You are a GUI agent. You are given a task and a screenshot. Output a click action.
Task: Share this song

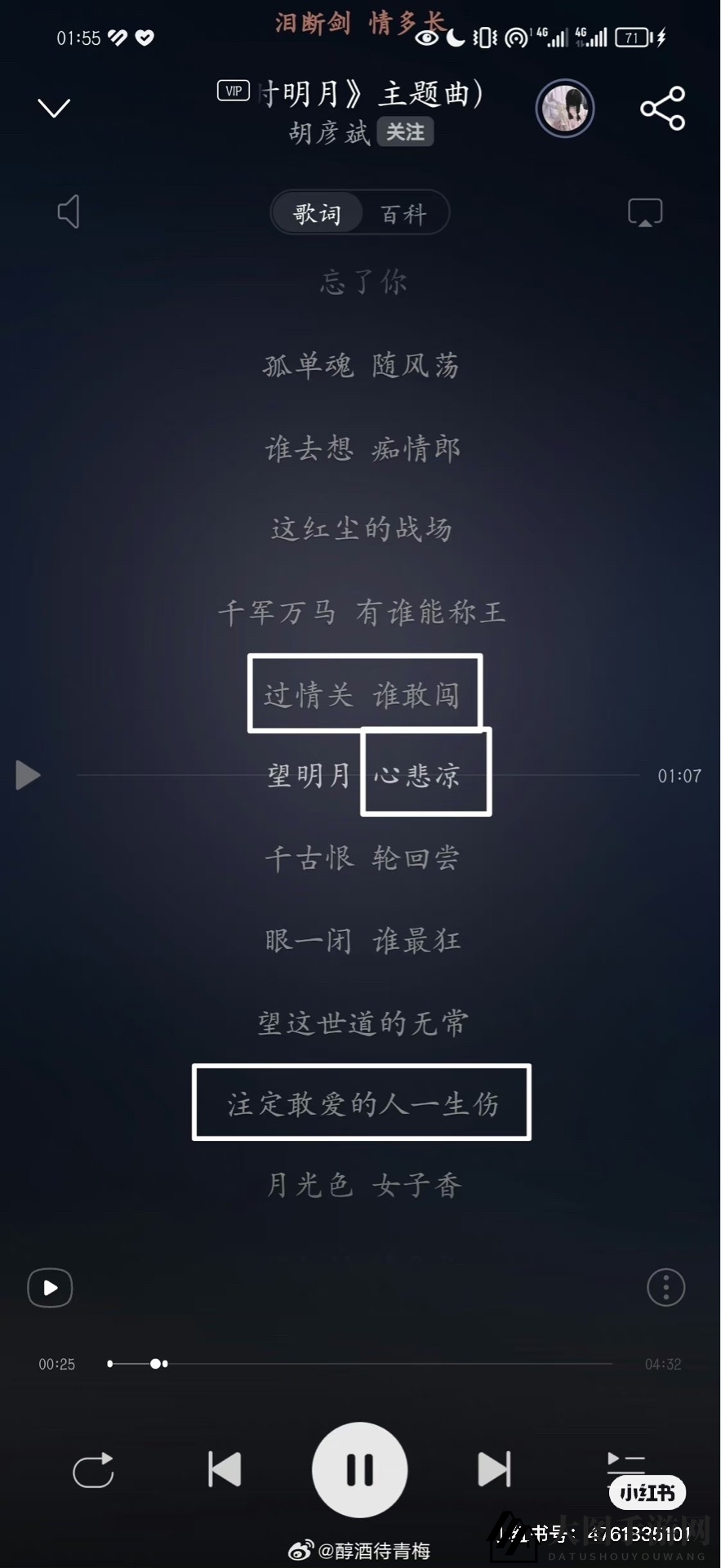click(662, 108)
